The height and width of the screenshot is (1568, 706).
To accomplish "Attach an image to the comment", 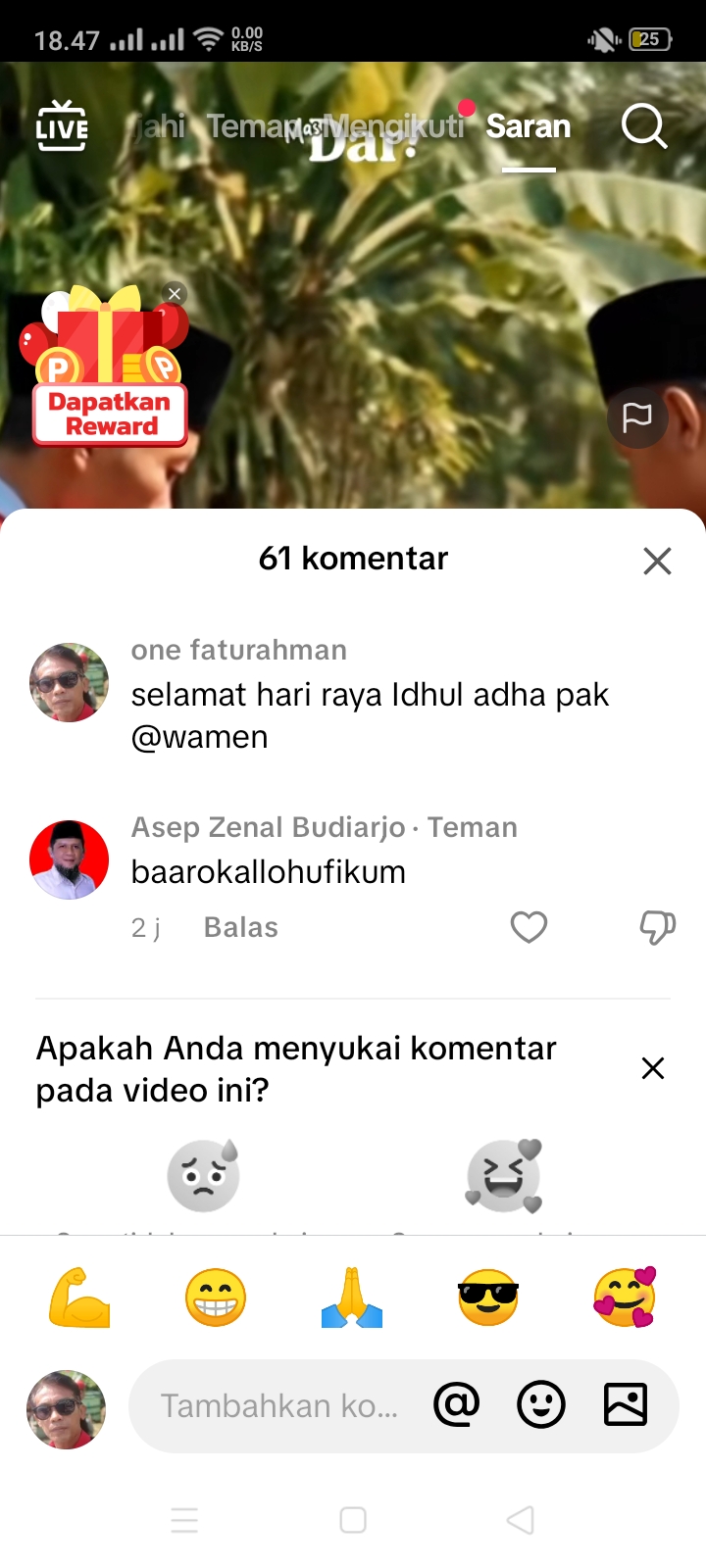I will click(626, 1405).
